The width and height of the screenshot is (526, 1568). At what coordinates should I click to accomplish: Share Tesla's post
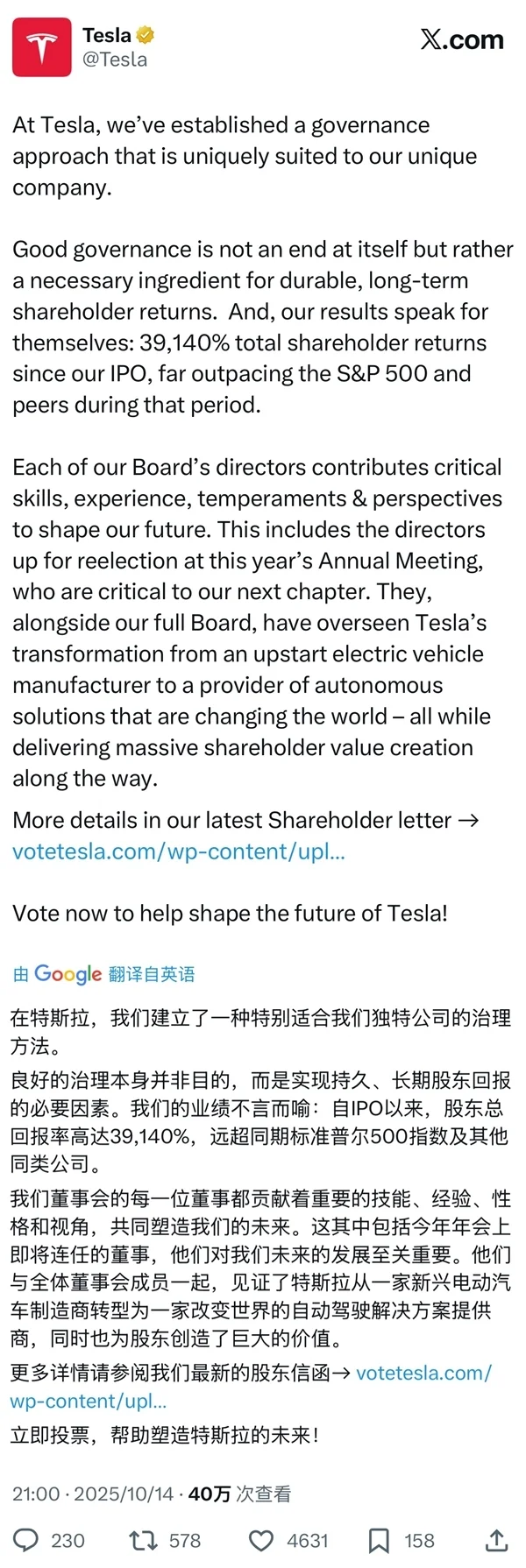(x=496, y=1540)
